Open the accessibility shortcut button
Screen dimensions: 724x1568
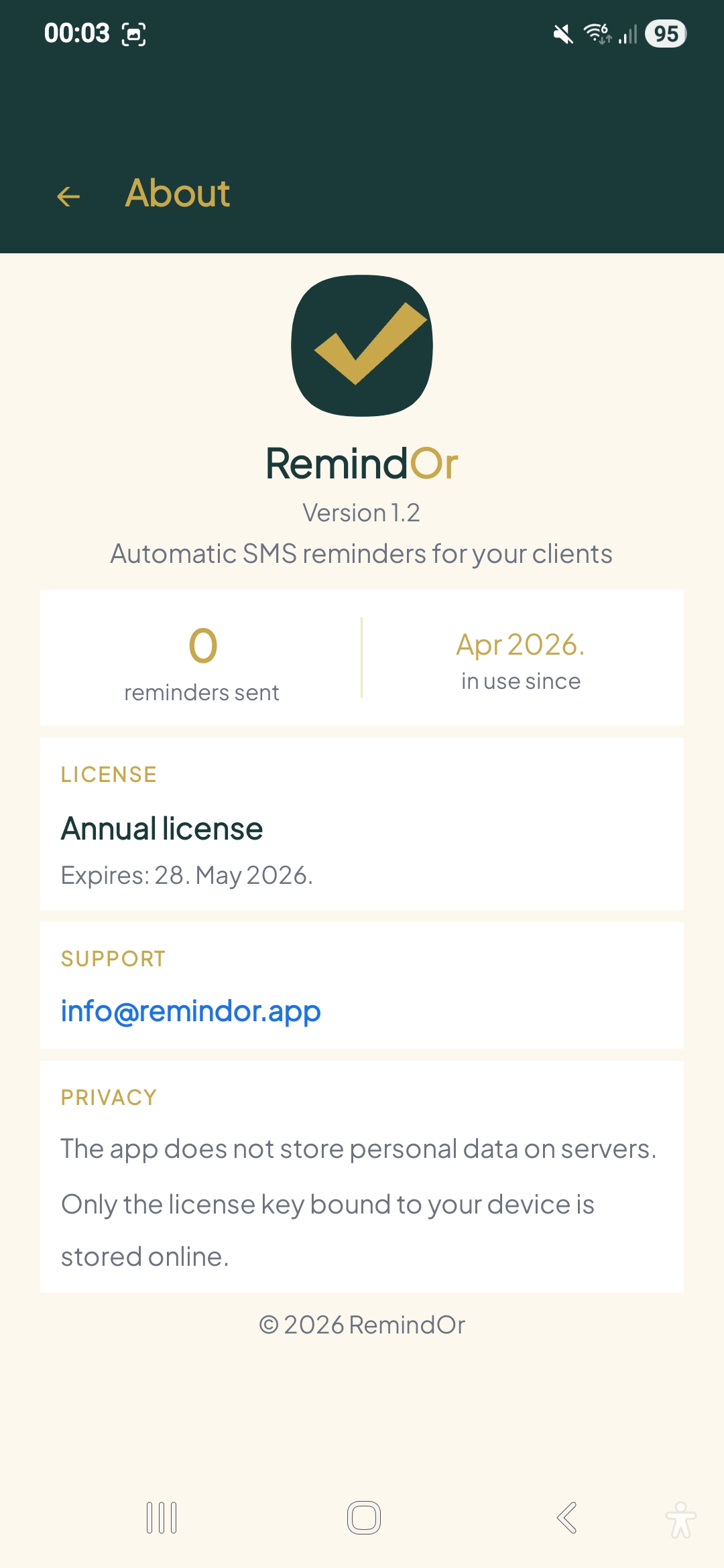(x=680, y=1519)
